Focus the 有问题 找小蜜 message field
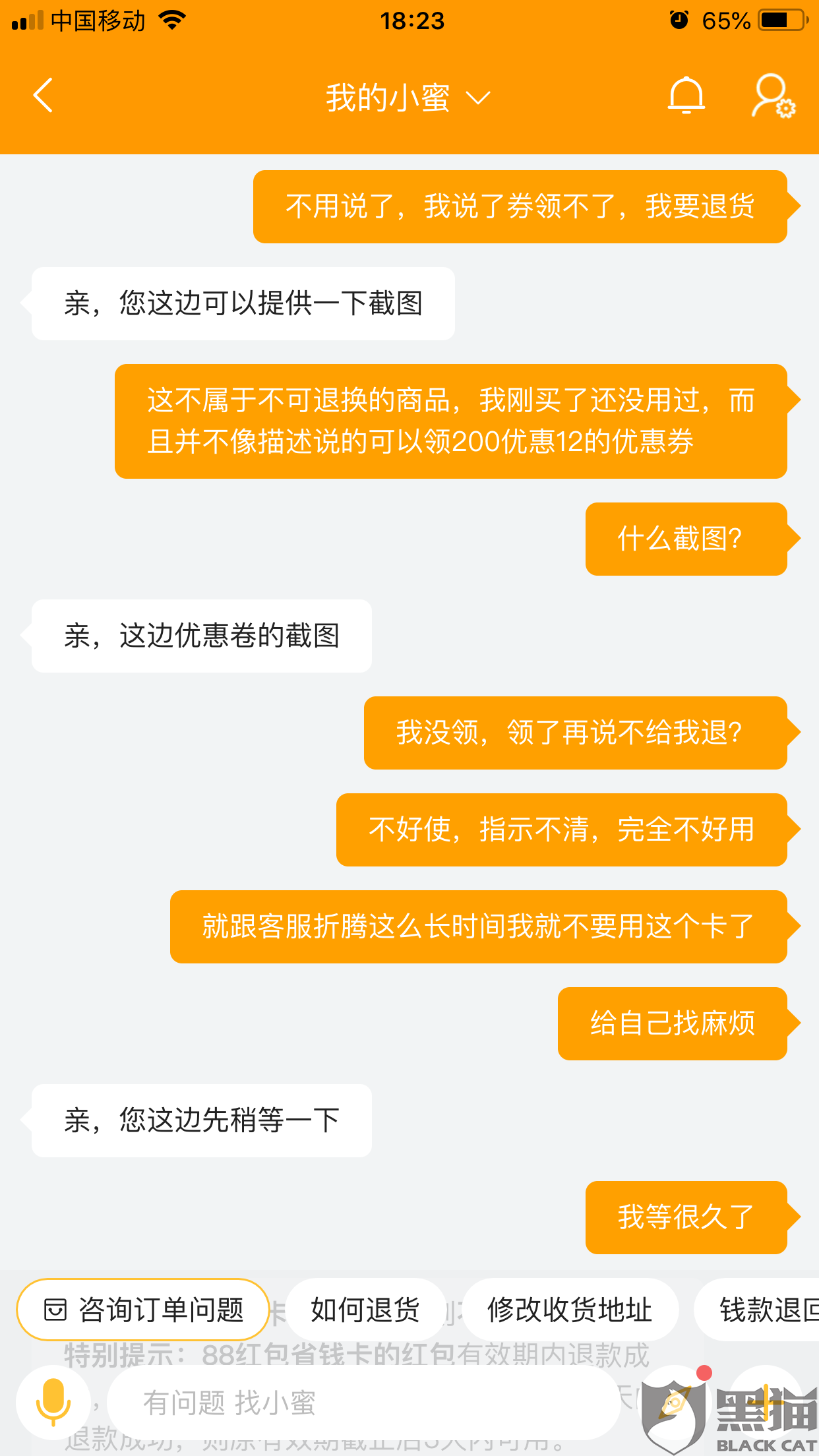Screen dimensions: 819x1456 tap(364, 1403)
